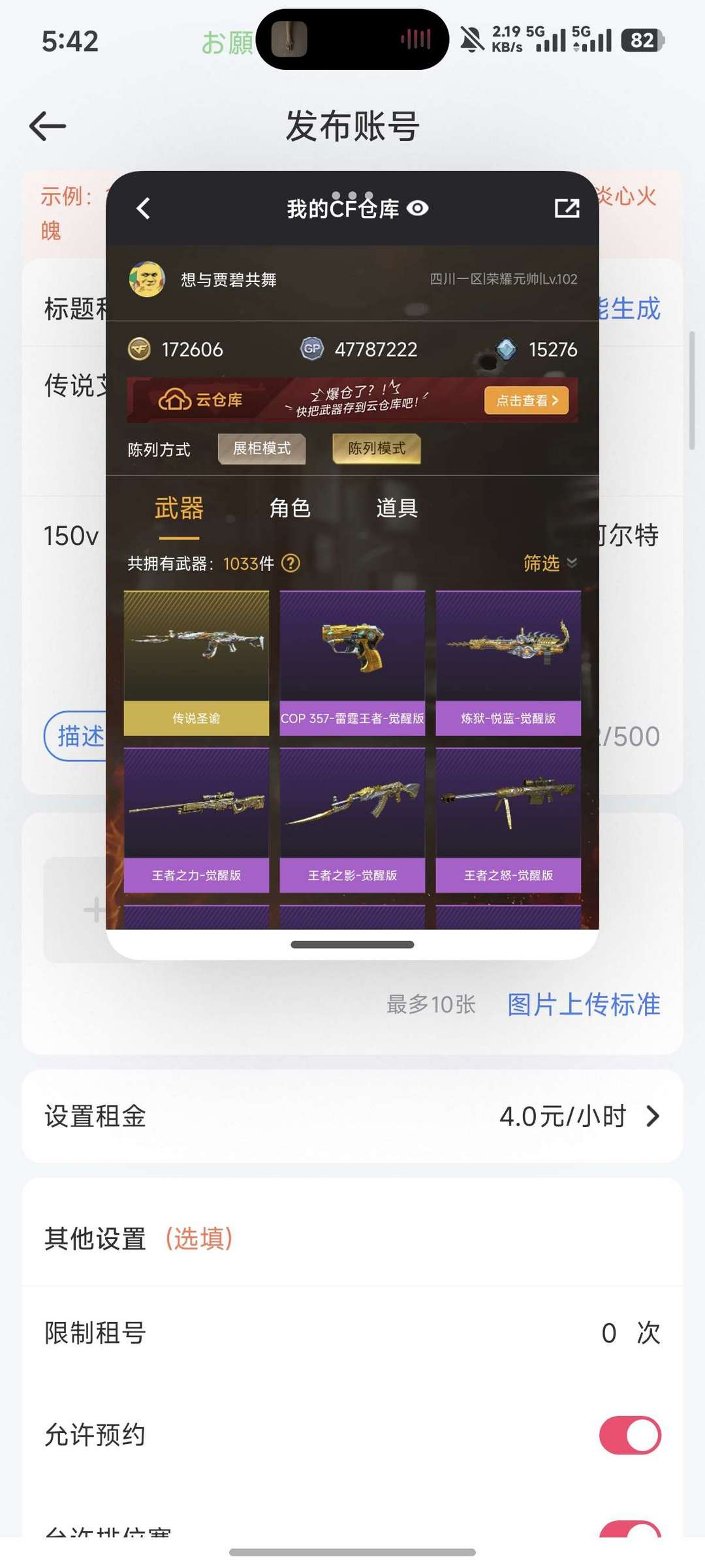Open the share icon in the warehouse header

tap(567, 208)
